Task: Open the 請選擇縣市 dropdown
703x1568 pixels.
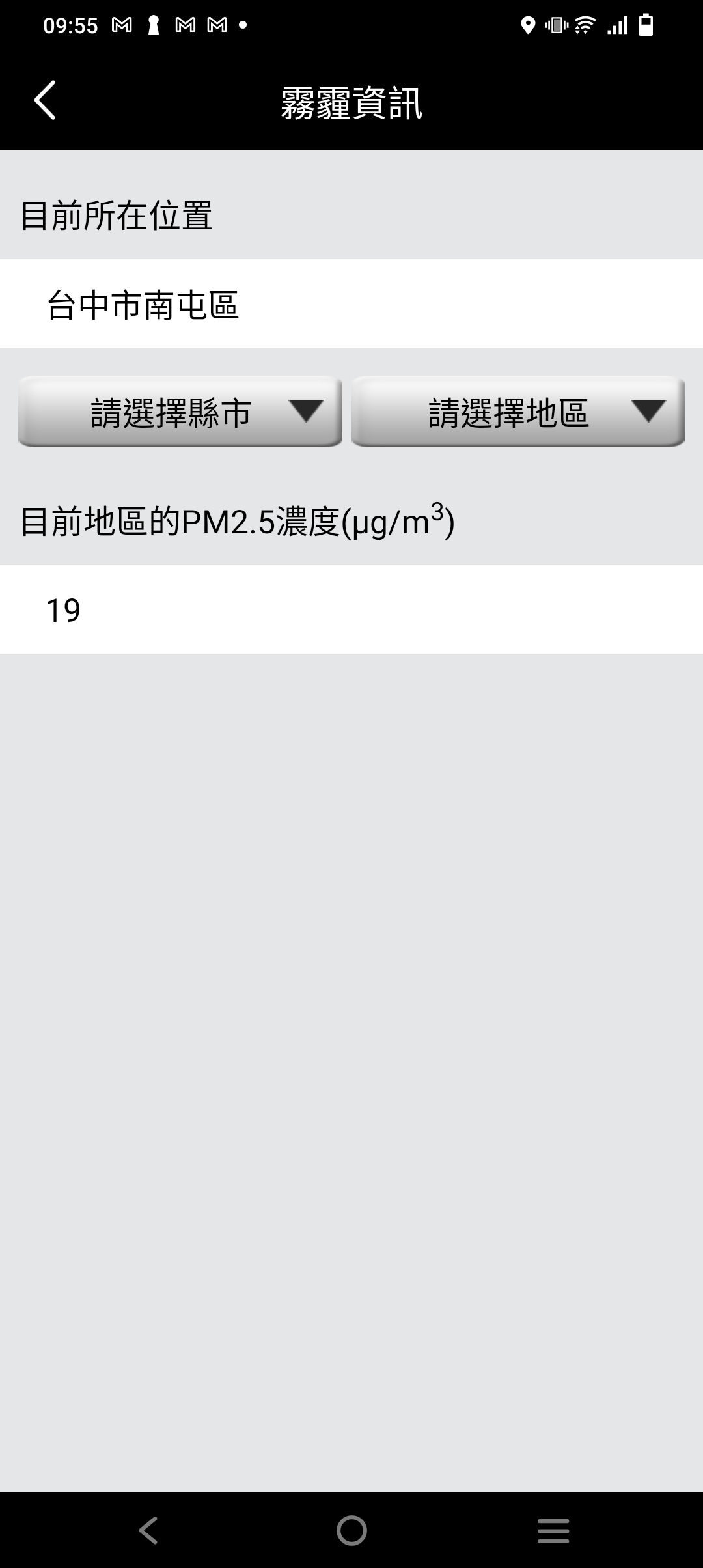Action: pos(180,412)
